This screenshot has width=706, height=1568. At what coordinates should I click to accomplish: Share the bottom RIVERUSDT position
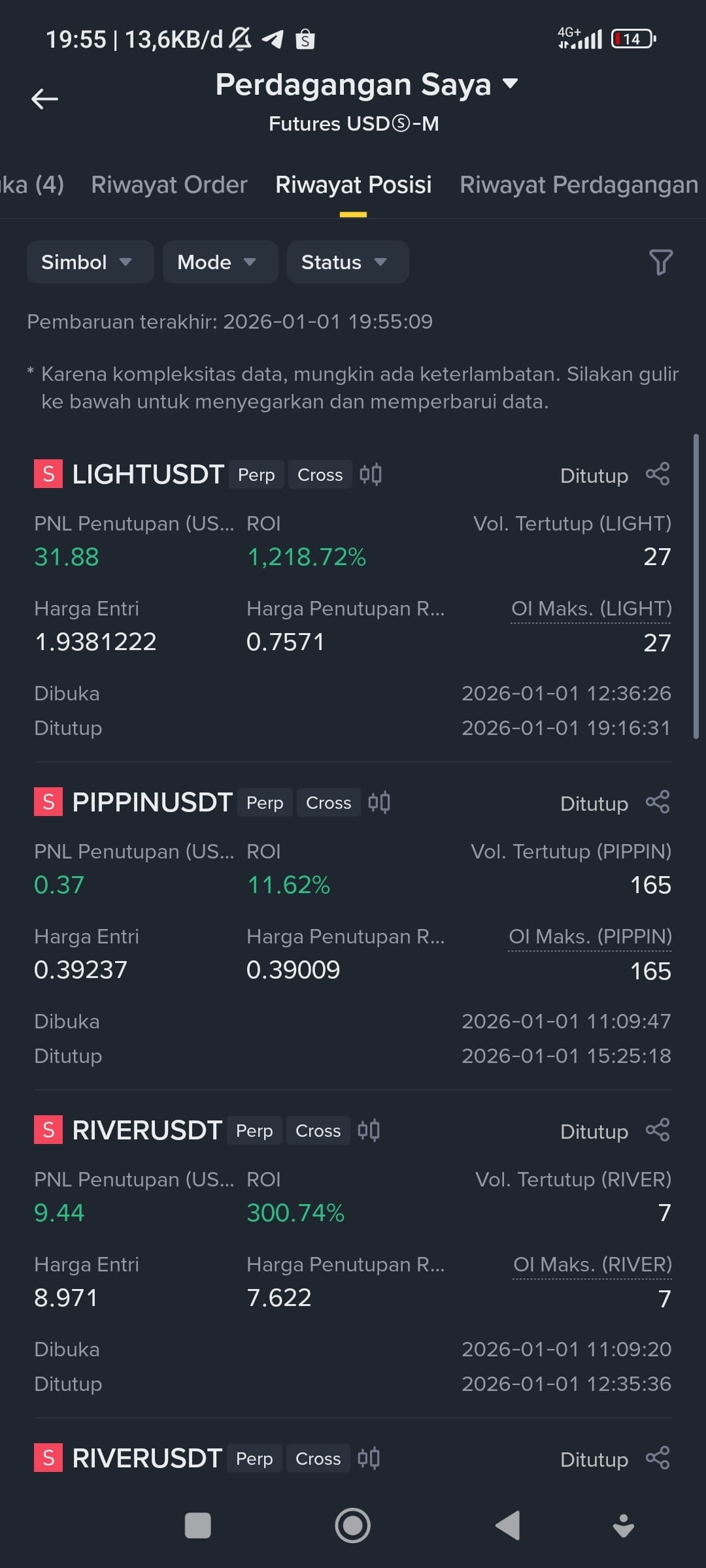point(657,1459)
